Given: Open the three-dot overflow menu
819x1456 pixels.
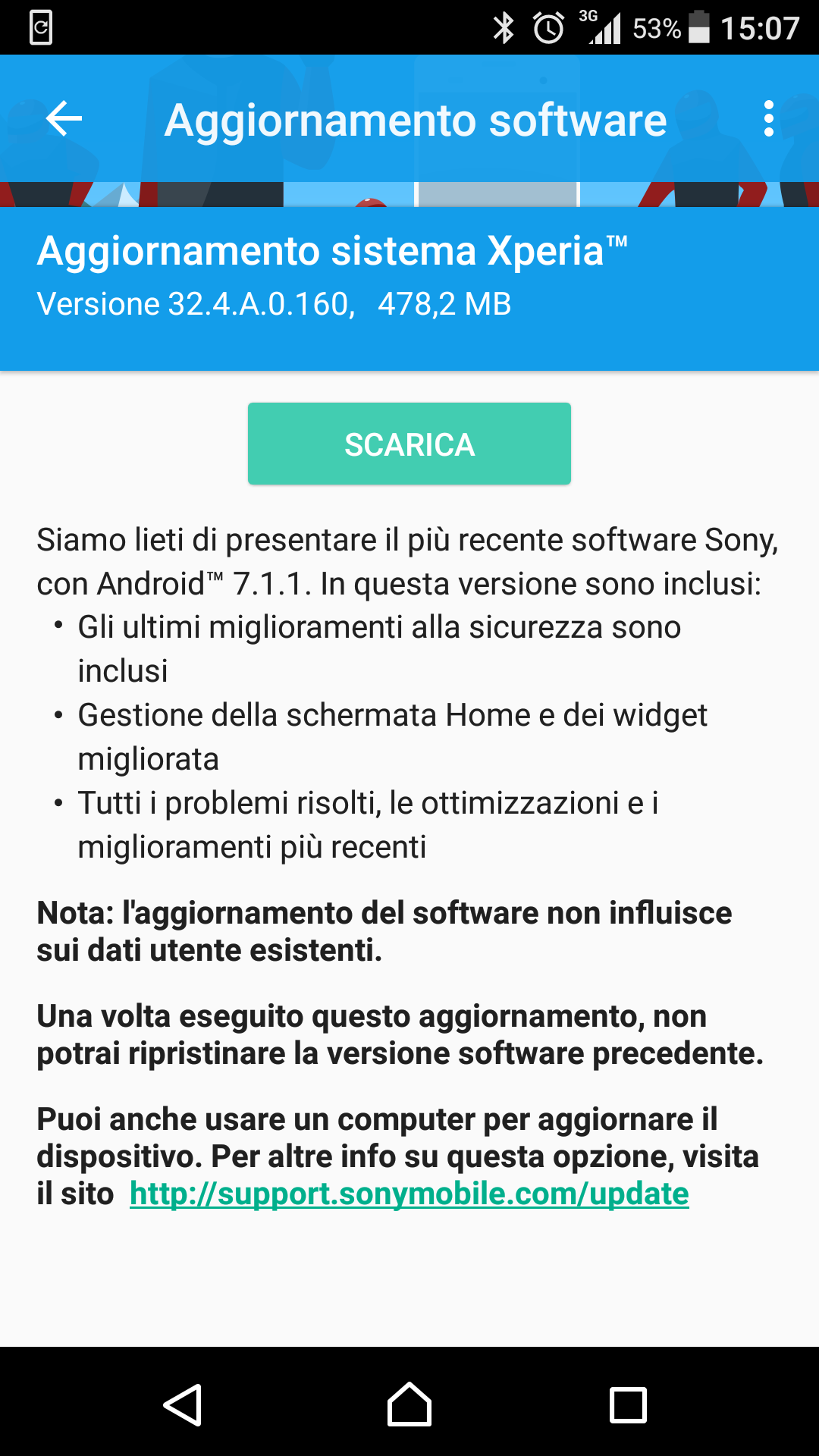Looking at the screenshot, I should tap(768, 119).
